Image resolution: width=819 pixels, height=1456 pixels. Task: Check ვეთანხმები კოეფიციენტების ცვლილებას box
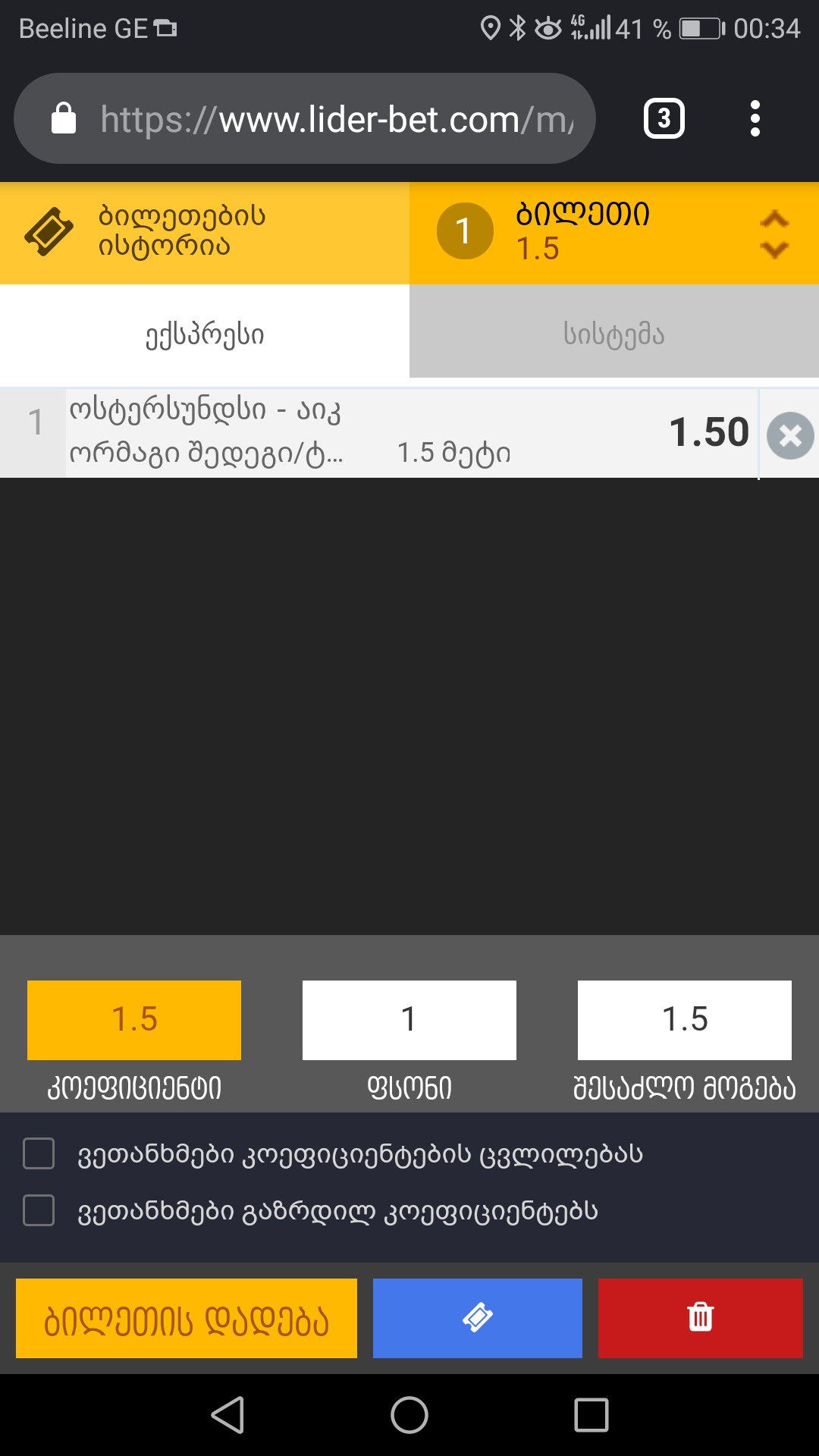click(39, 1153)
